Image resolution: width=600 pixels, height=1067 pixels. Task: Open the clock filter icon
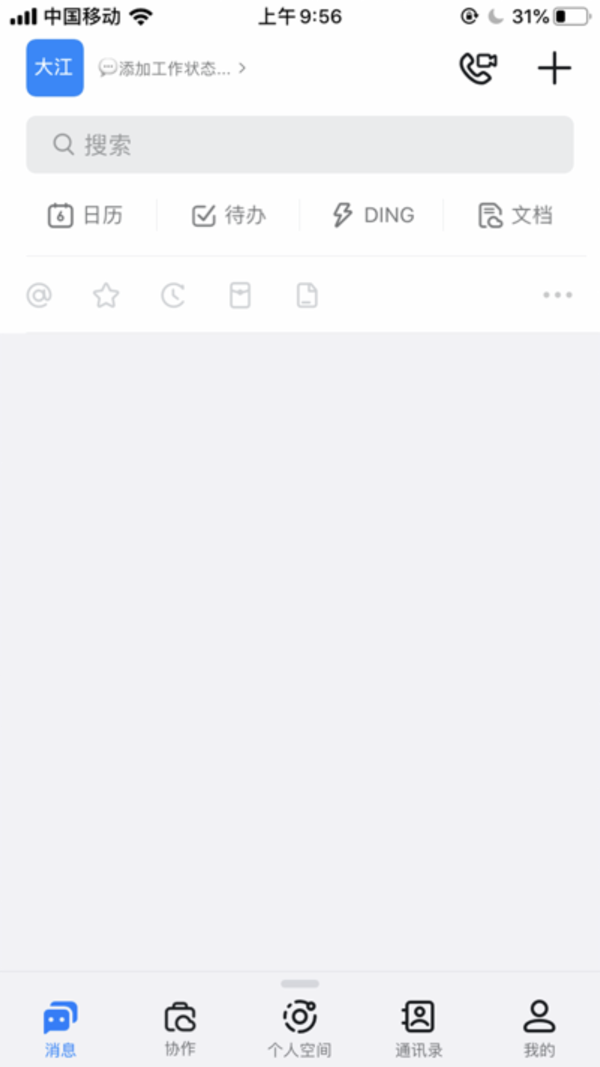click(x=173, y=295)
